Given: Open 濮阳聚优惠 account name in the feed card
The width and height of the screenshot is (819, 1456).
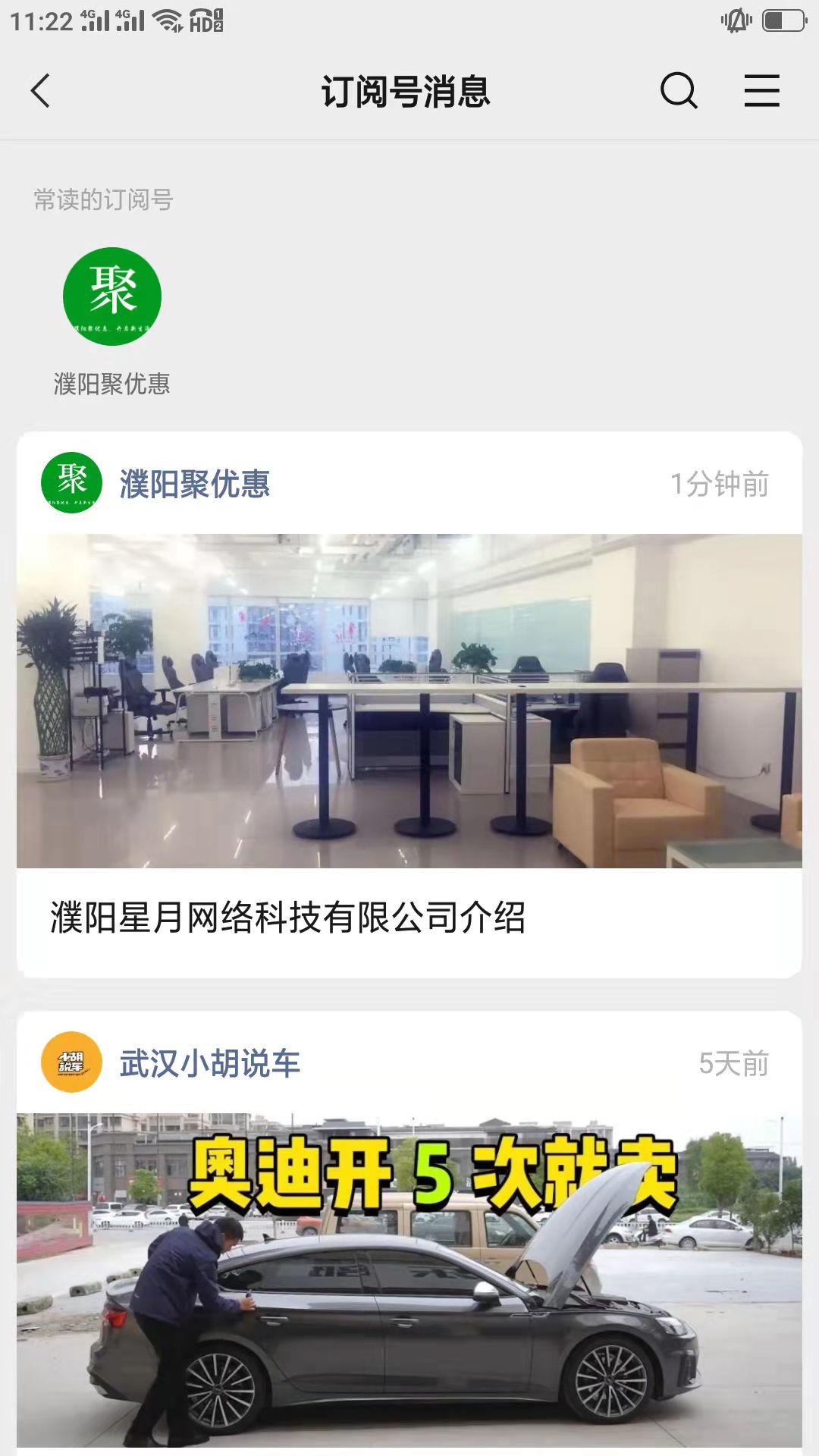Looking at the screenshot, I should tap(194, 484).
